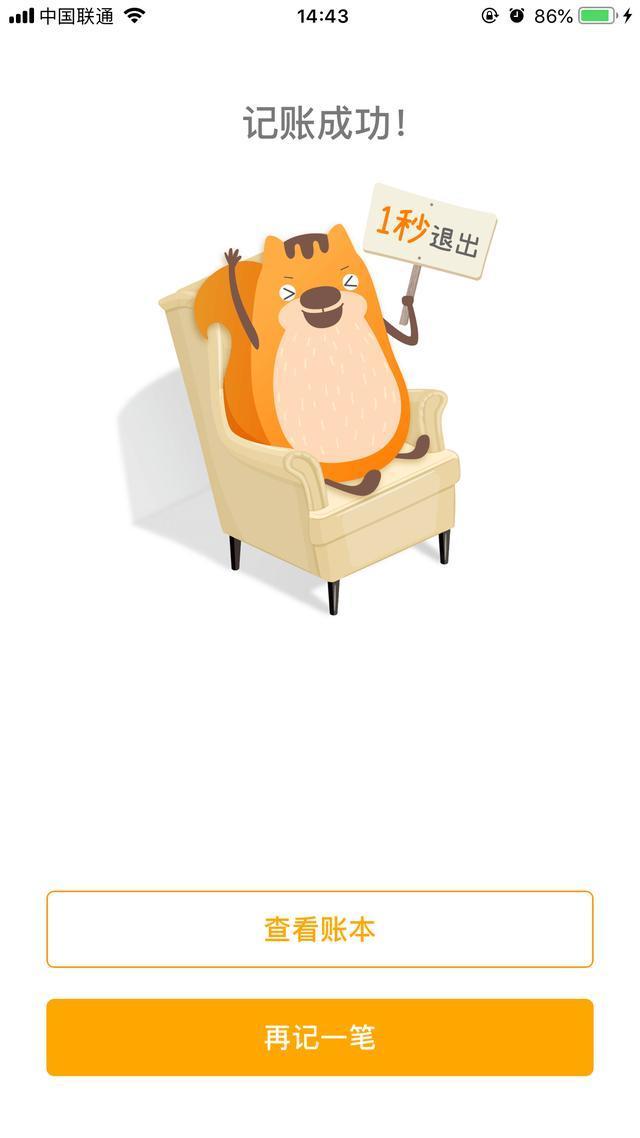Tap the 查看账本 button
The width and height of the screenshot is (640, 1138).
[x=320, y=929]
